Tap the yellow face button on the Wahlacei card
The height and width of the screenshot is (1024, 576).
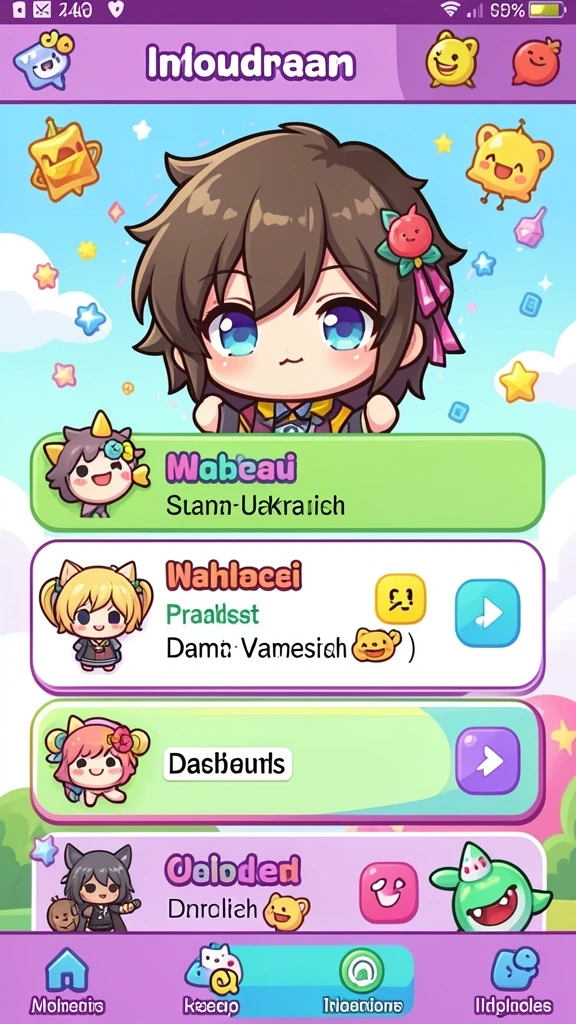(x=400, y=599)
